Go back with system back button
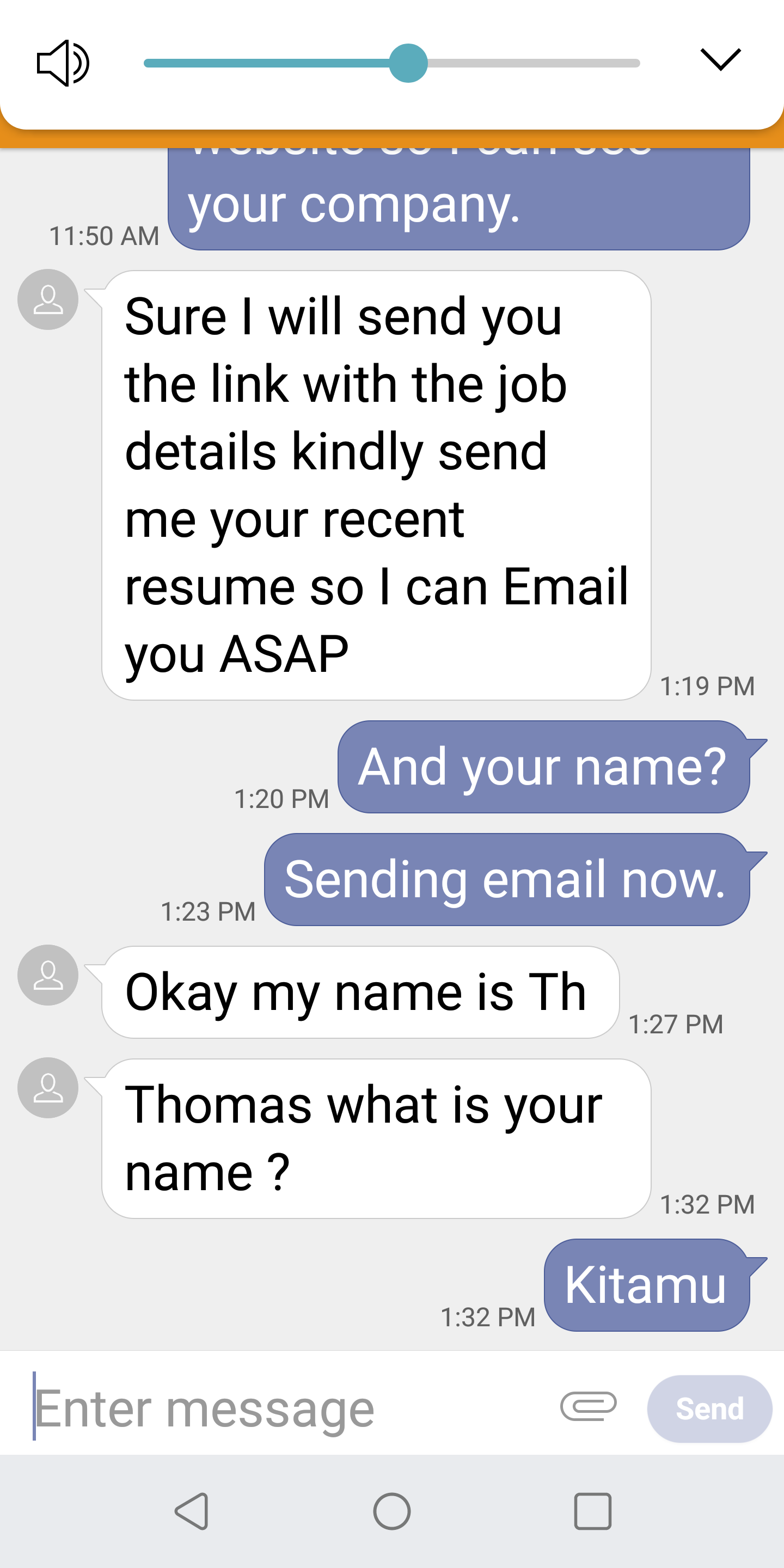 (192, 1511)
